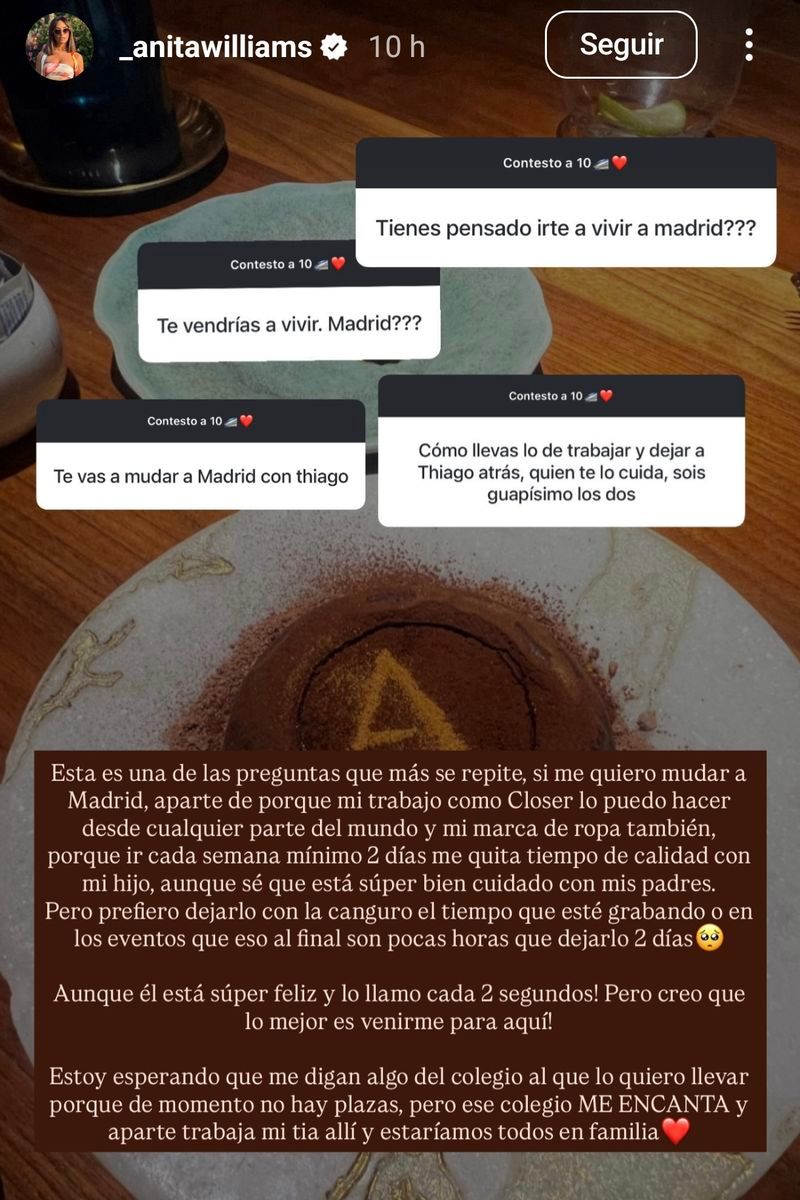The image size is (800, 1200).
Task: Tap the story progress area at the top
Action: pos(400,5)
